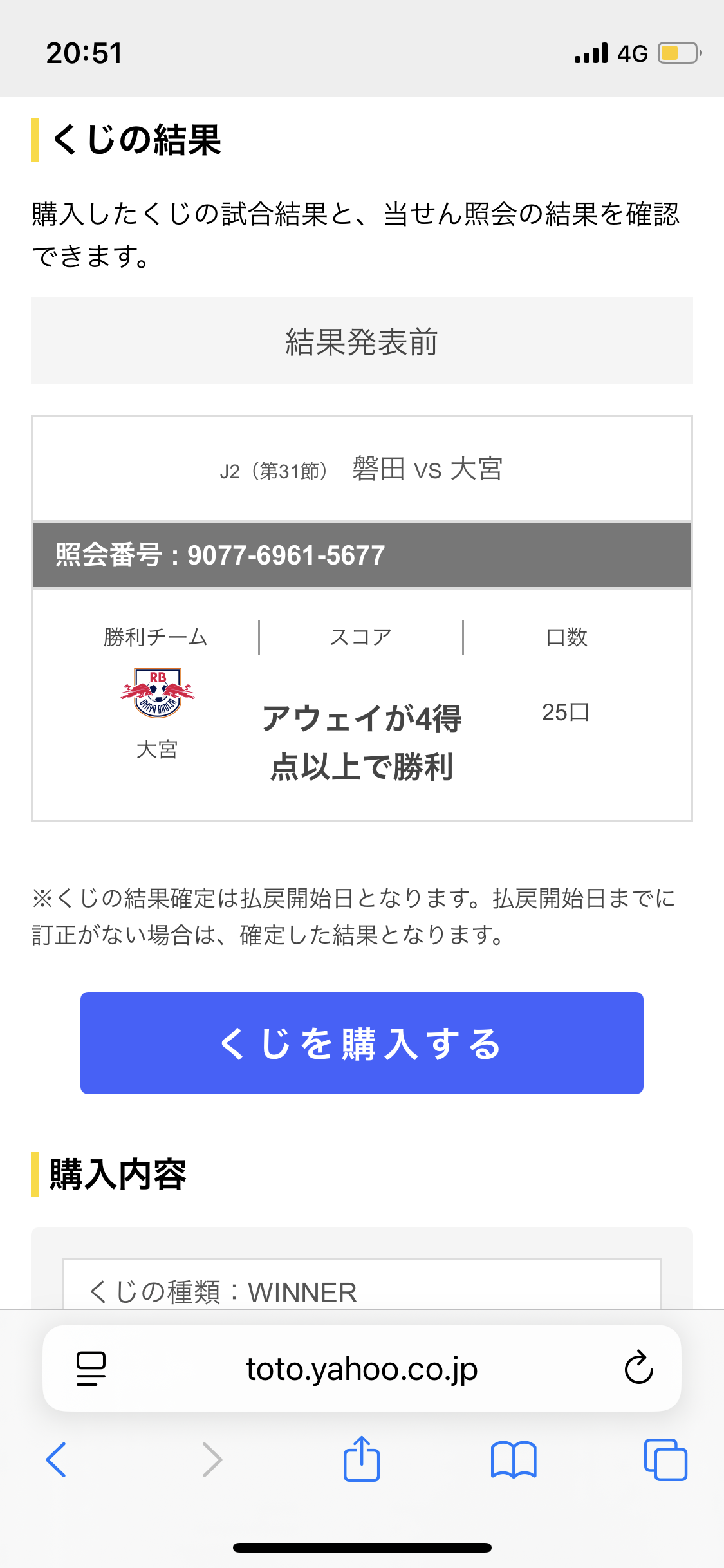The image size is (724, 1568).
Task: Show all open tabs
Action: pyautogui.click(x=665, y=1459)
